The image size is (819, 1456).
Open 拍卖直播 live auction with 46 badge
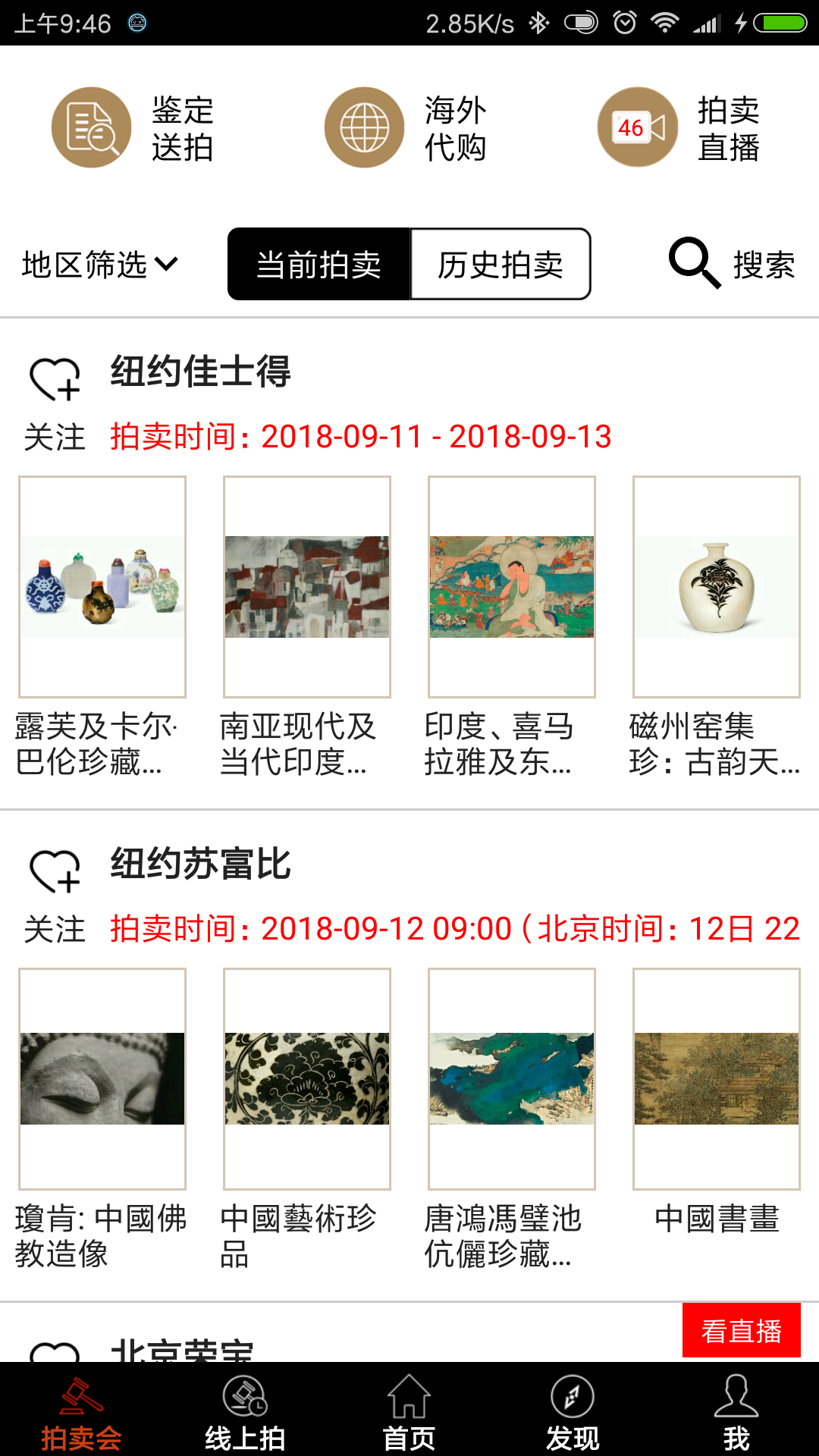637,127
